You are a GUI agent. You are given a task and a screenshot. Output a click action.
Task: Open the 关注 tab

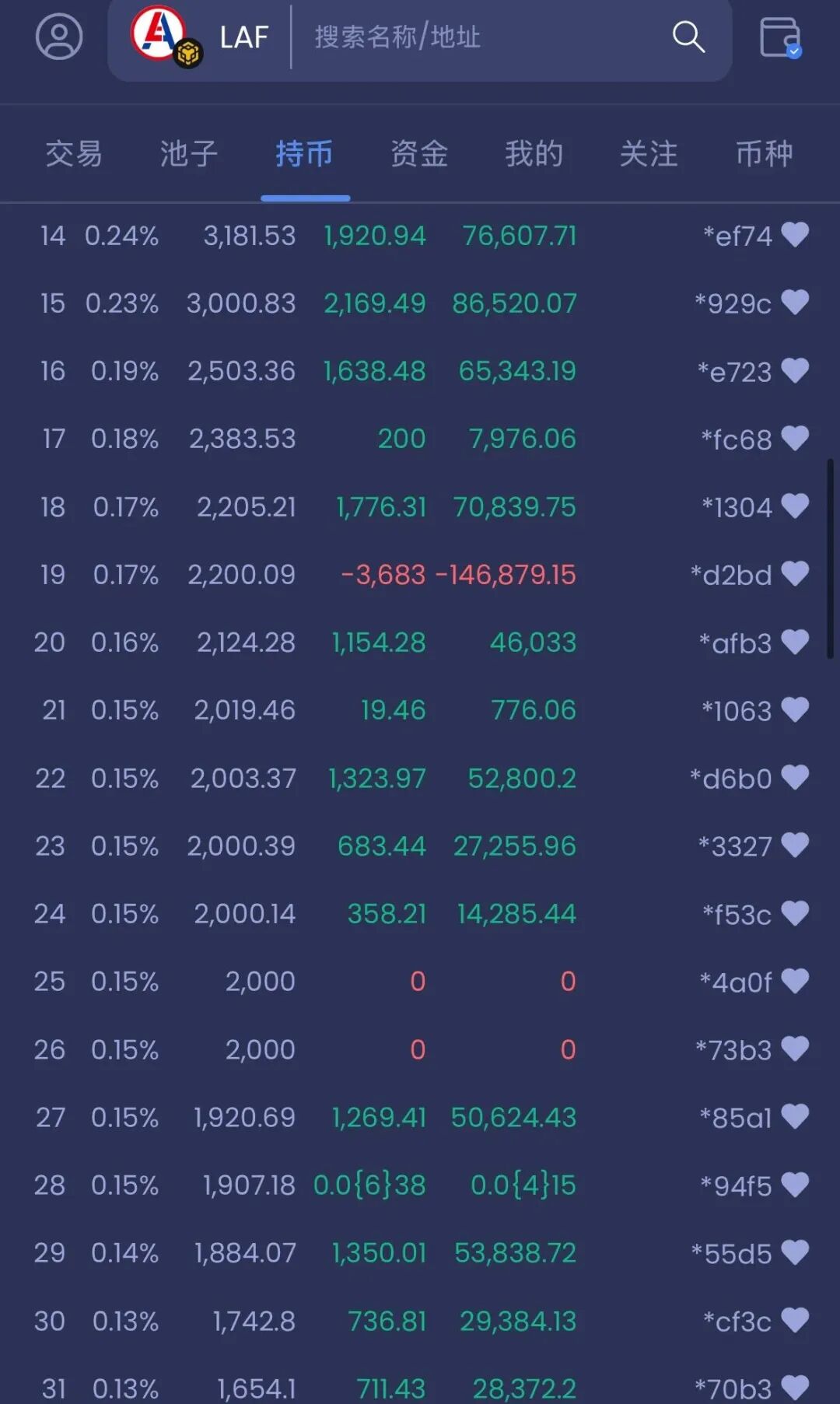click(x=649, y=153)
